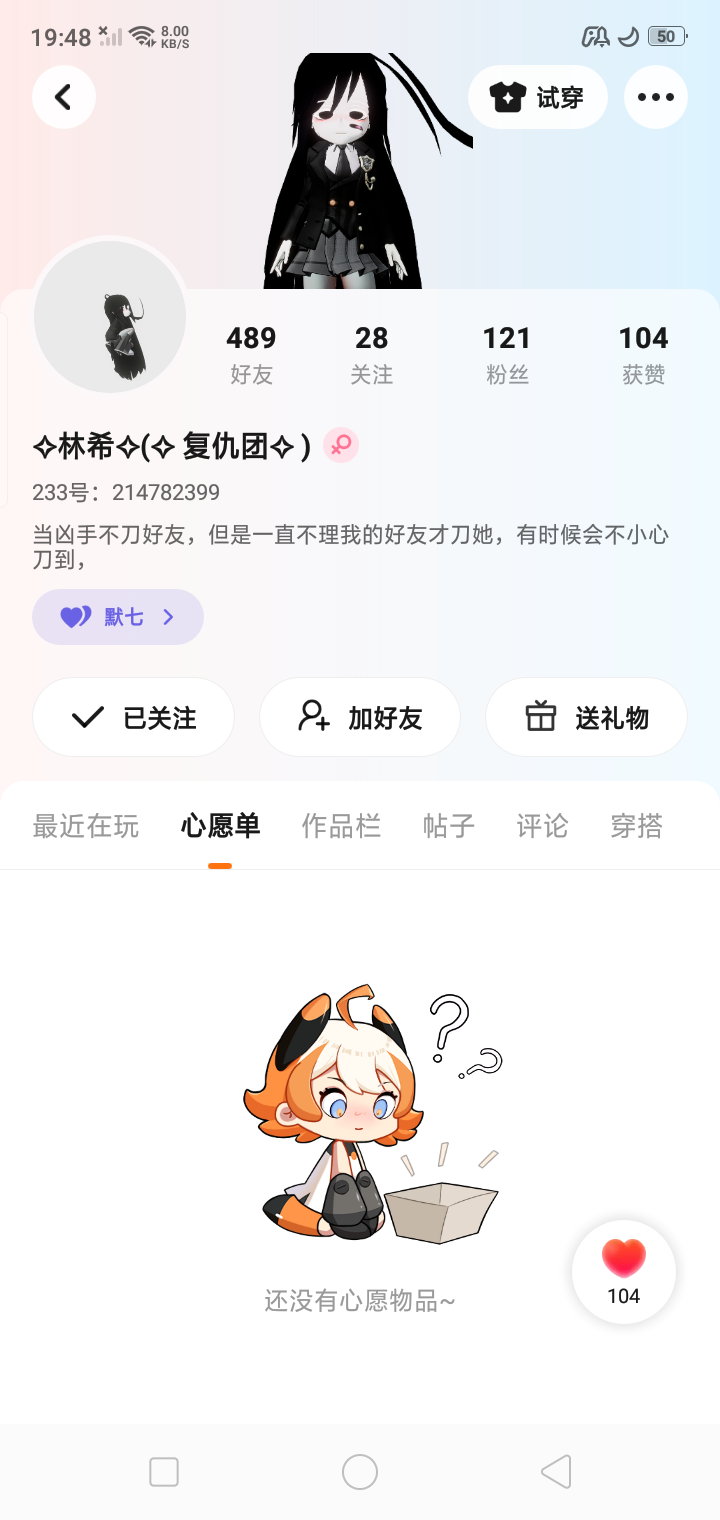Tap the 试穿 try-on button
This screenshot has height=1520, width=720.
click(538, 97)
